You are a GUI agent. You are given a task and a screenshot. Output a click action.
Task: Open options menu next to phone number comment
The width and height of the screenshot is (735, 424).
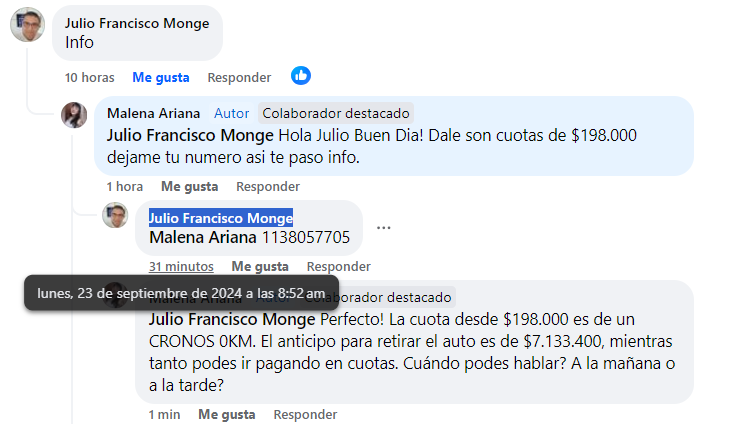pyautogui.click(x=383, y=227)
